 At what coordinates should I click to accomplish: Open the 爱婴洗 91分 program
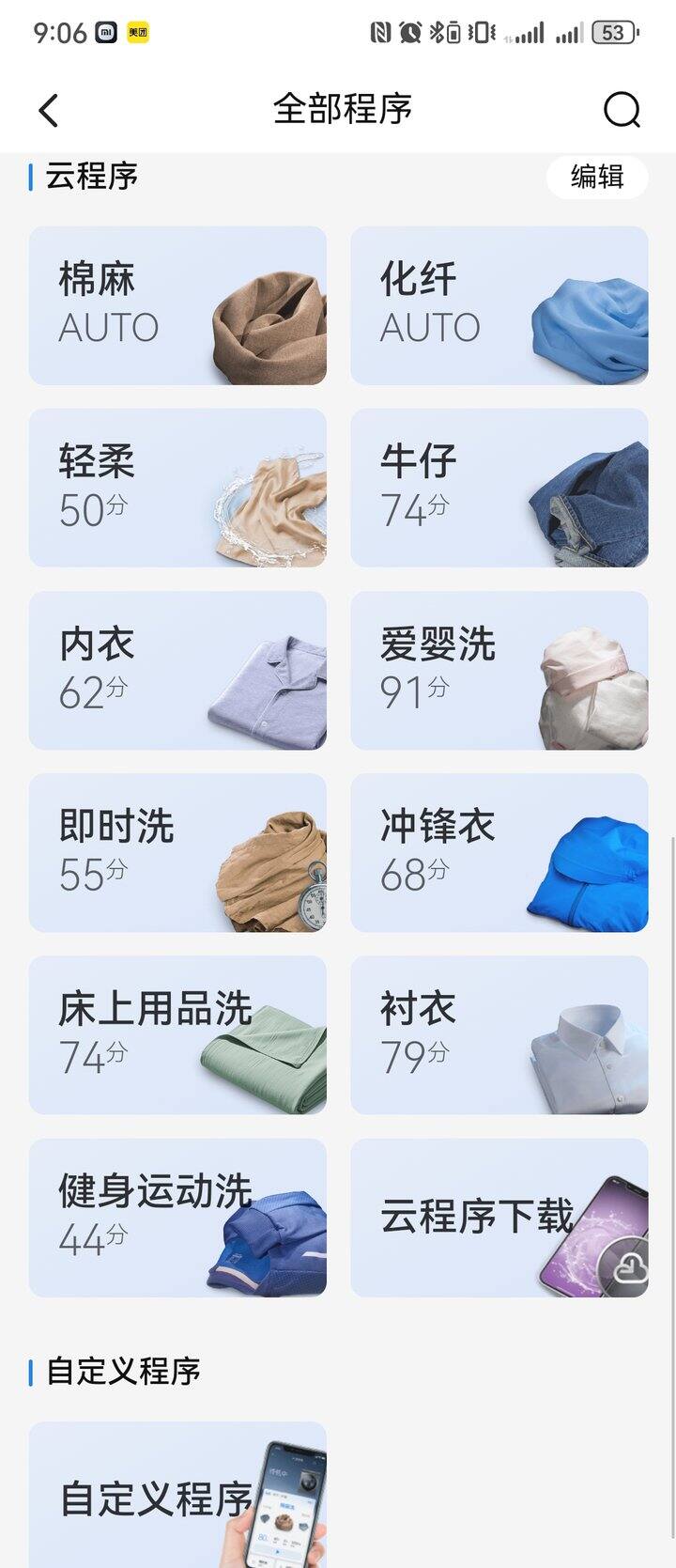499,670
